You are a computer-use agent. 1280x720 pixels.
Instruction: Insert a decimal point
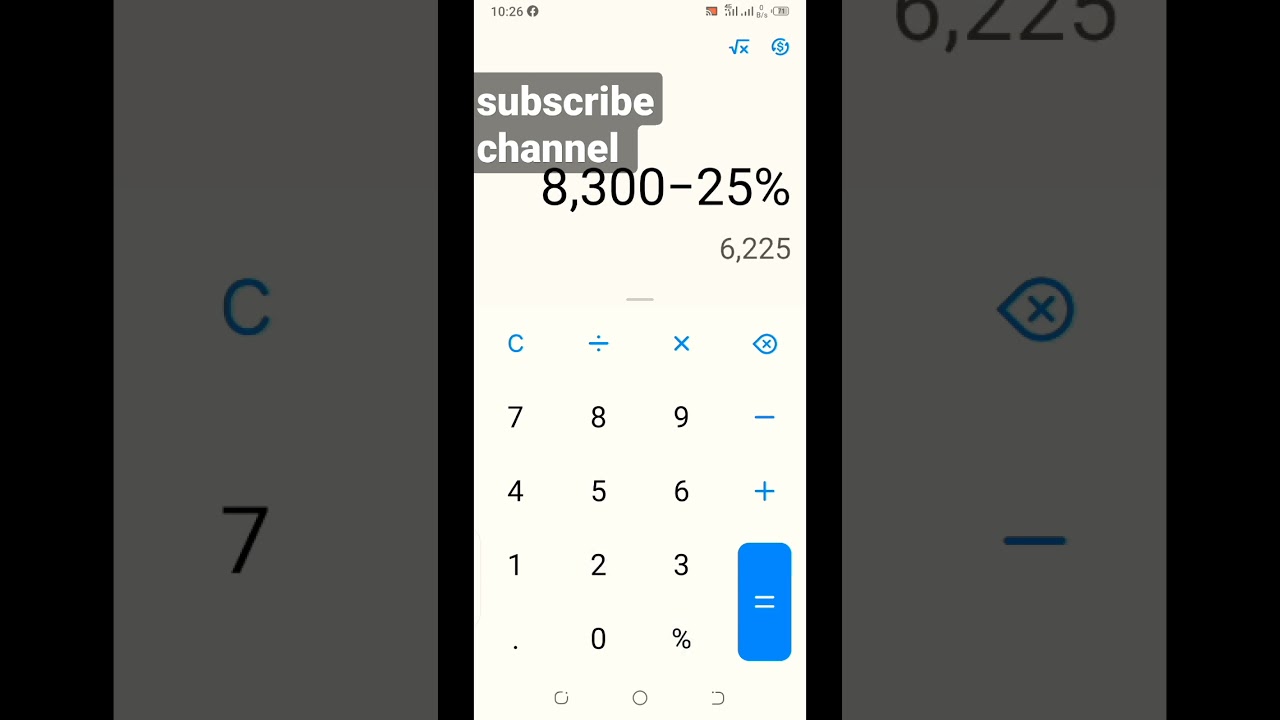(x=515, y=640)
